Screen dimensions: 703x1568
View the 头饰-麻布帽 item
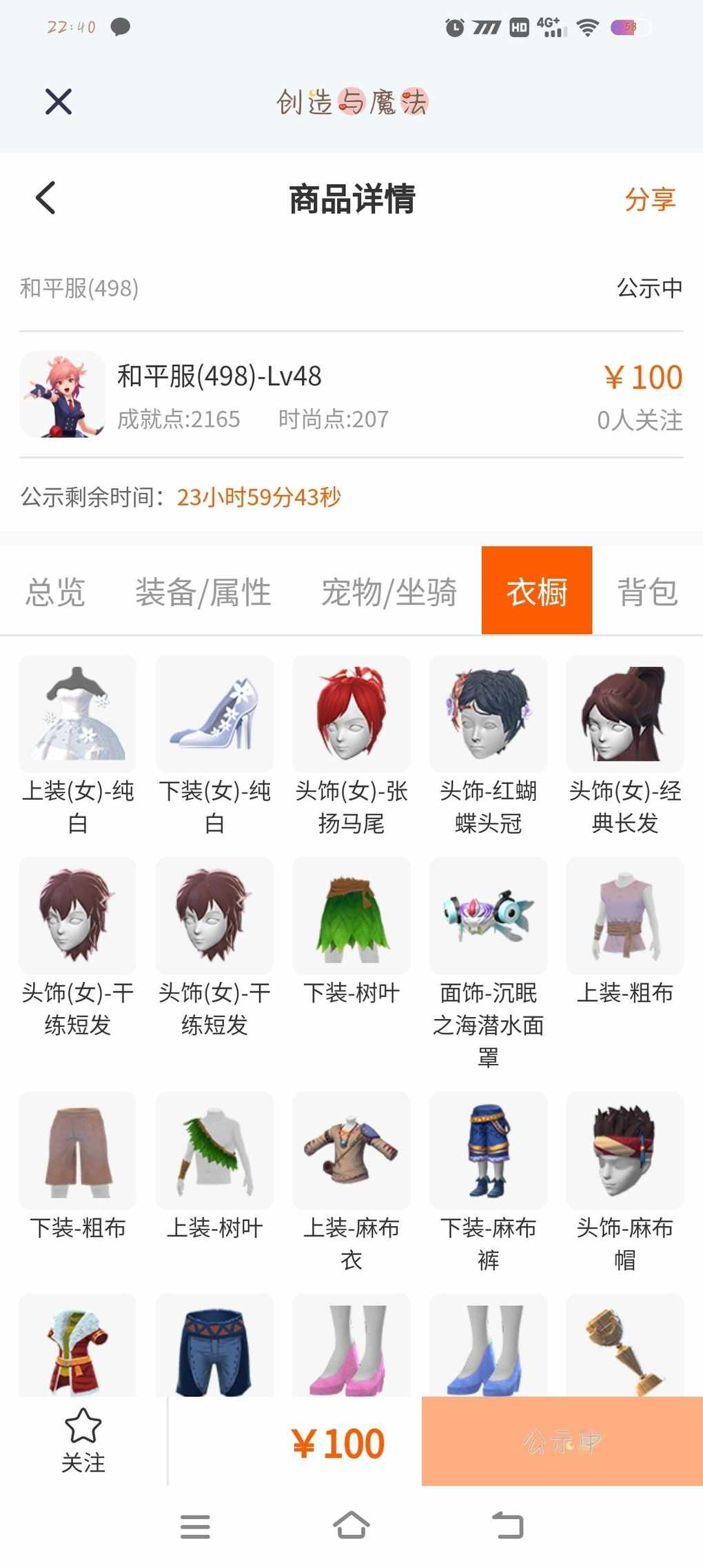click(624, 1150)
